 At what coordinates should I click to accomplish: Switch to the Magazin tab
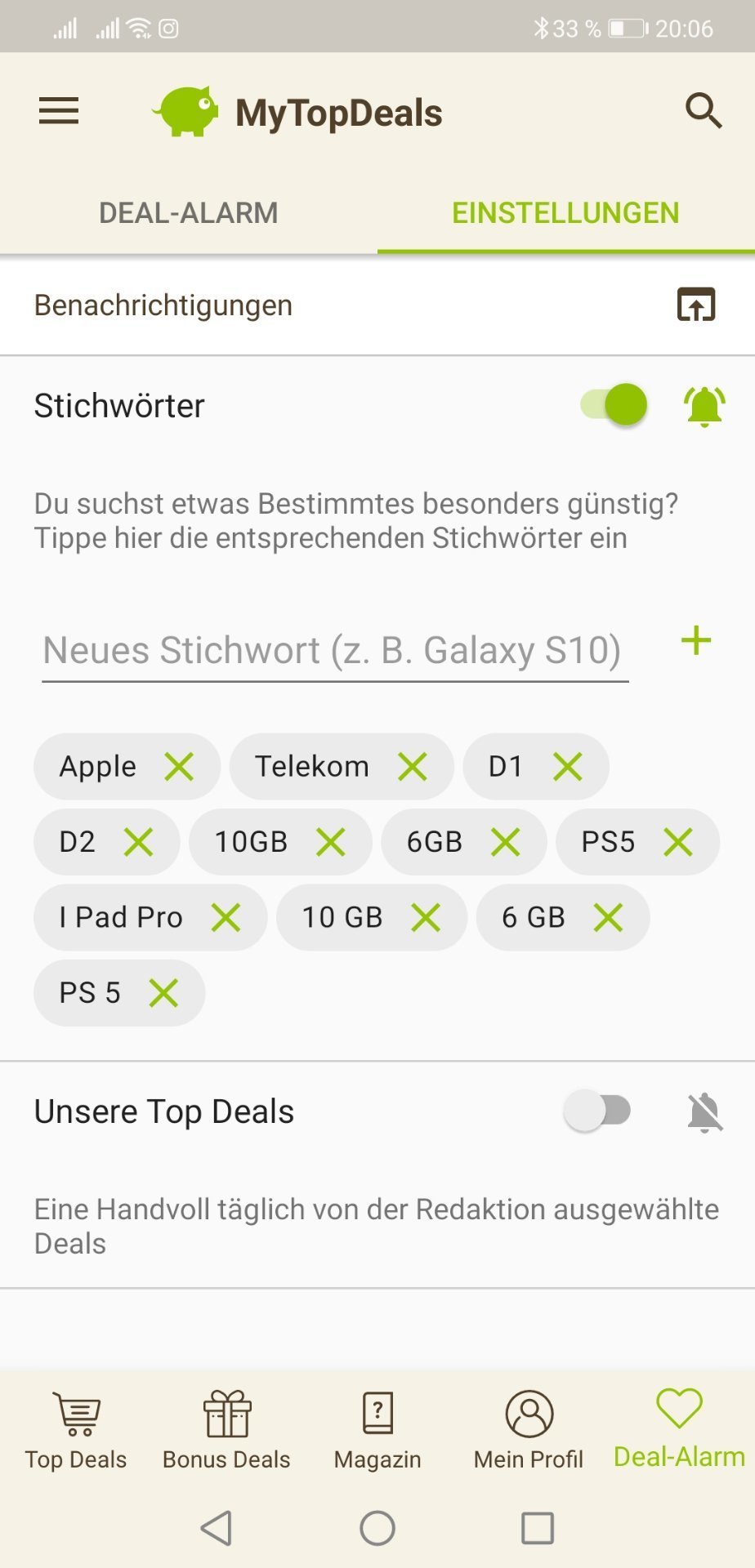[x=377, y=1431]
